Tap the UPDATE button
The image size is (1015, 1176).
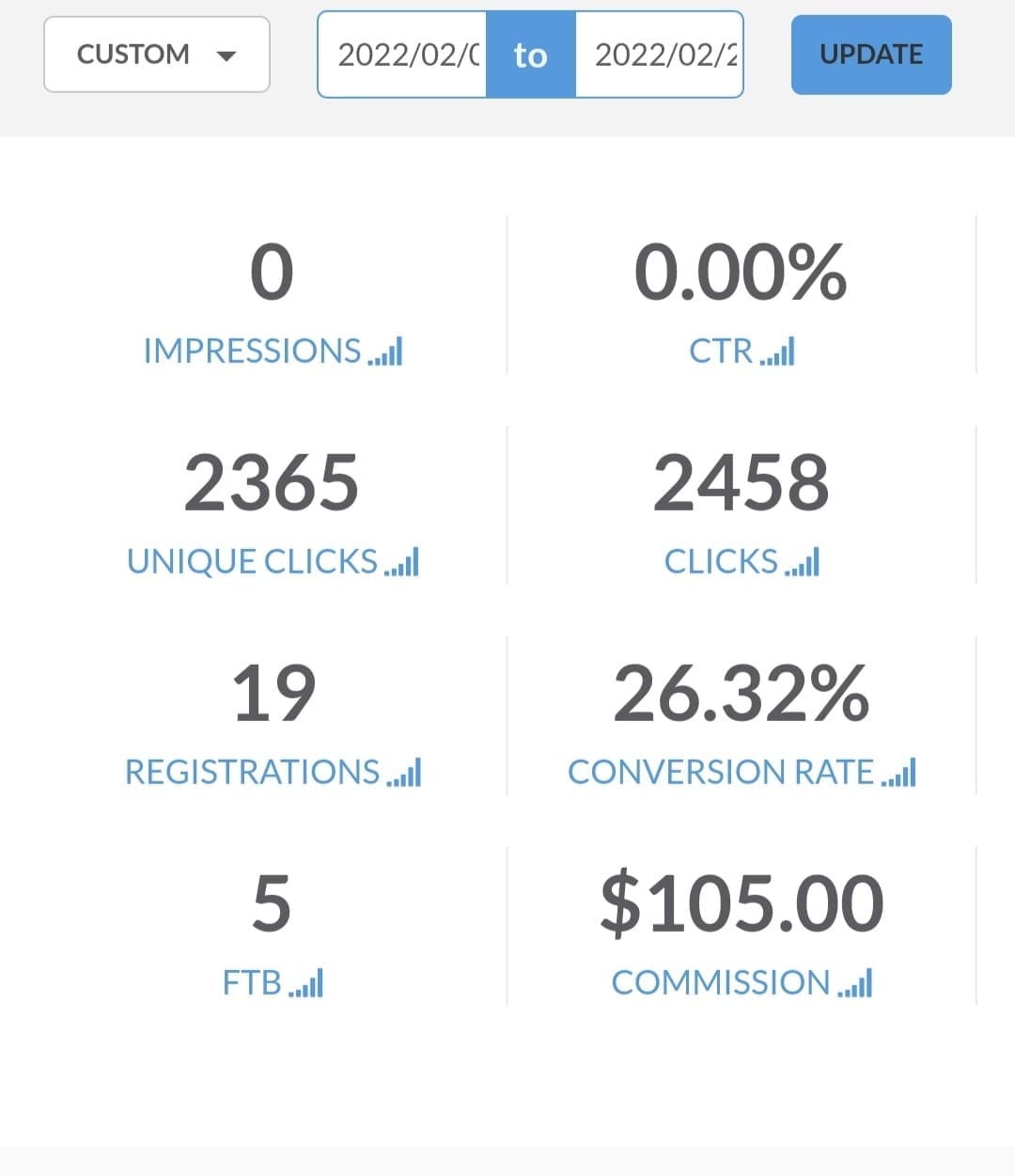pos(871,55)
